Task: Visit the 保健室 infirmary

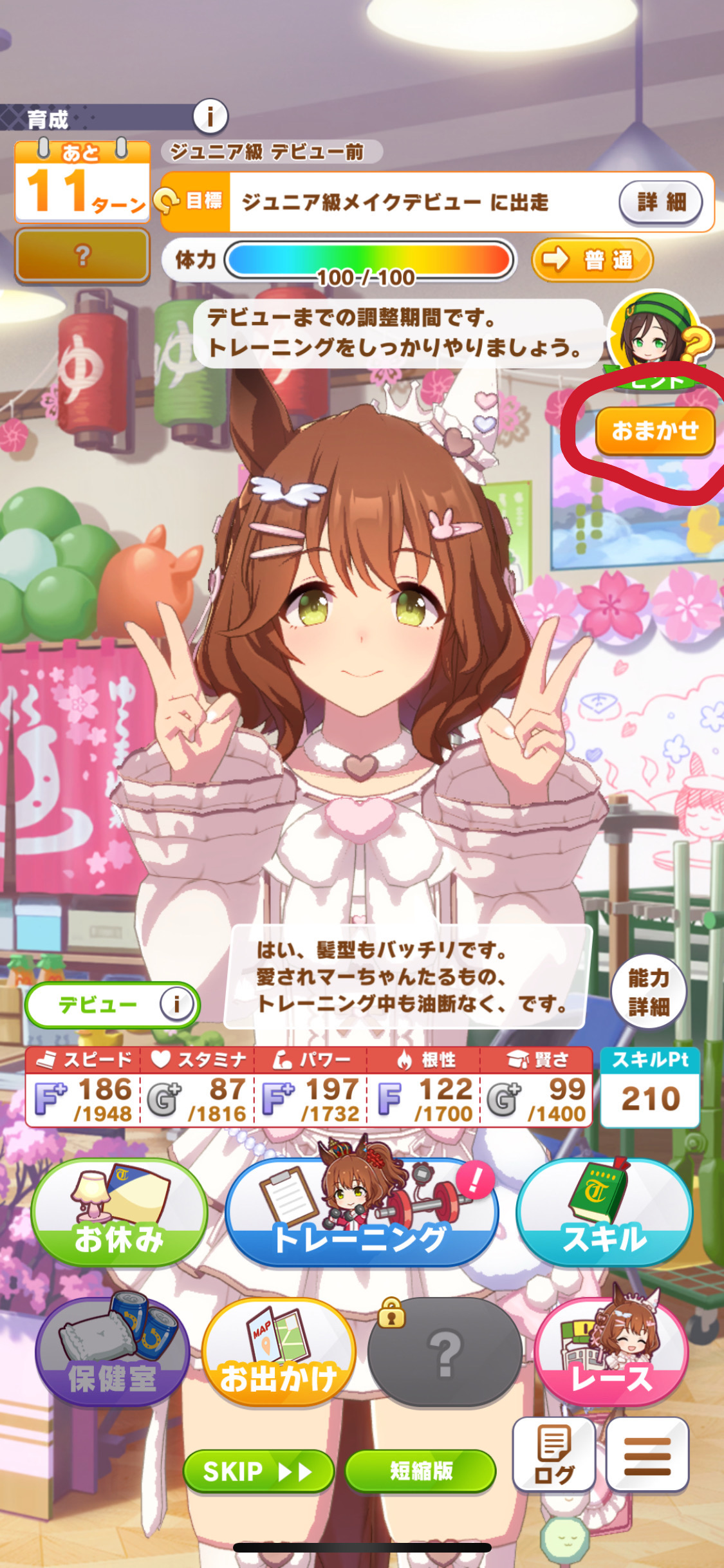Action: pyautogui.click(x=112, y=1353)
